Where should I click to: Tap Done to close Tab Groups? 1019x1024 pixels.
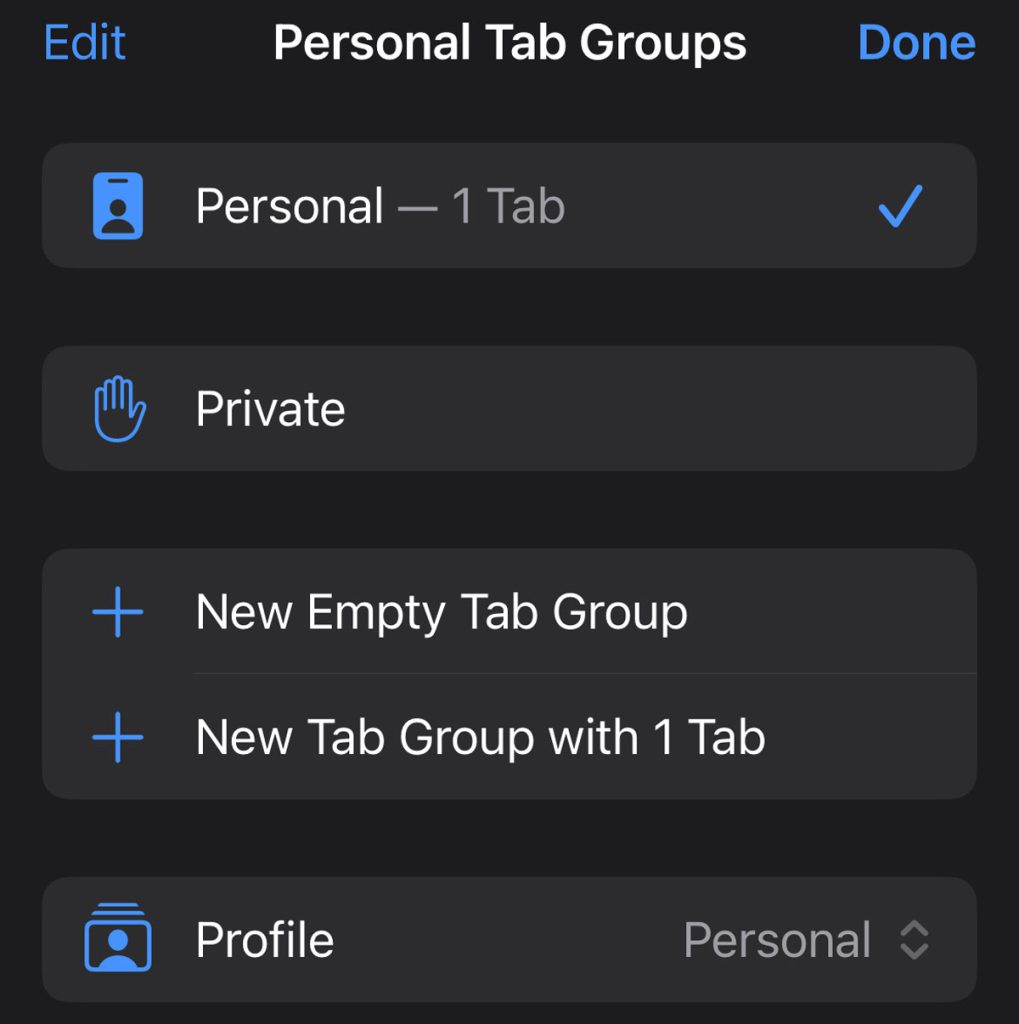(916, 43)
